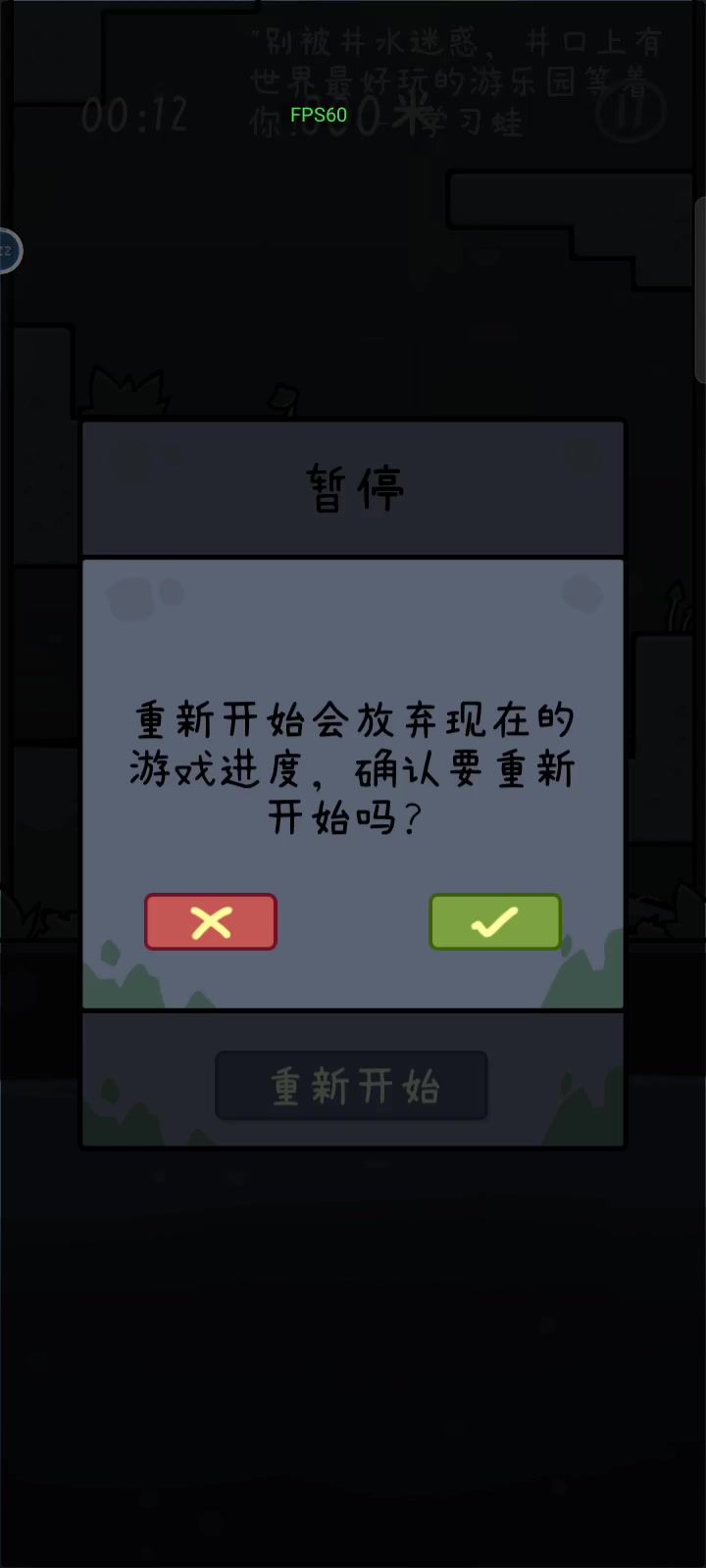Confirm restart with the green checkmark
The width and height of the screenshot is (706, 1568).
point(495,921)
